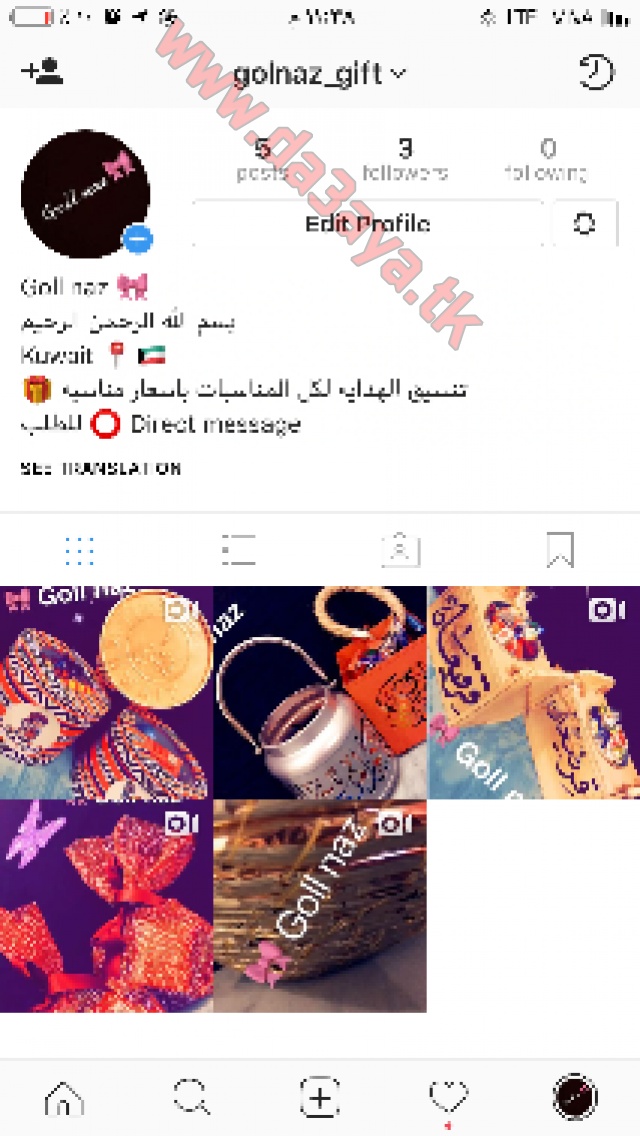This screenshot has width=640, height=1136.
Task: Open the archive clock icon
Action: click(596, 72)
